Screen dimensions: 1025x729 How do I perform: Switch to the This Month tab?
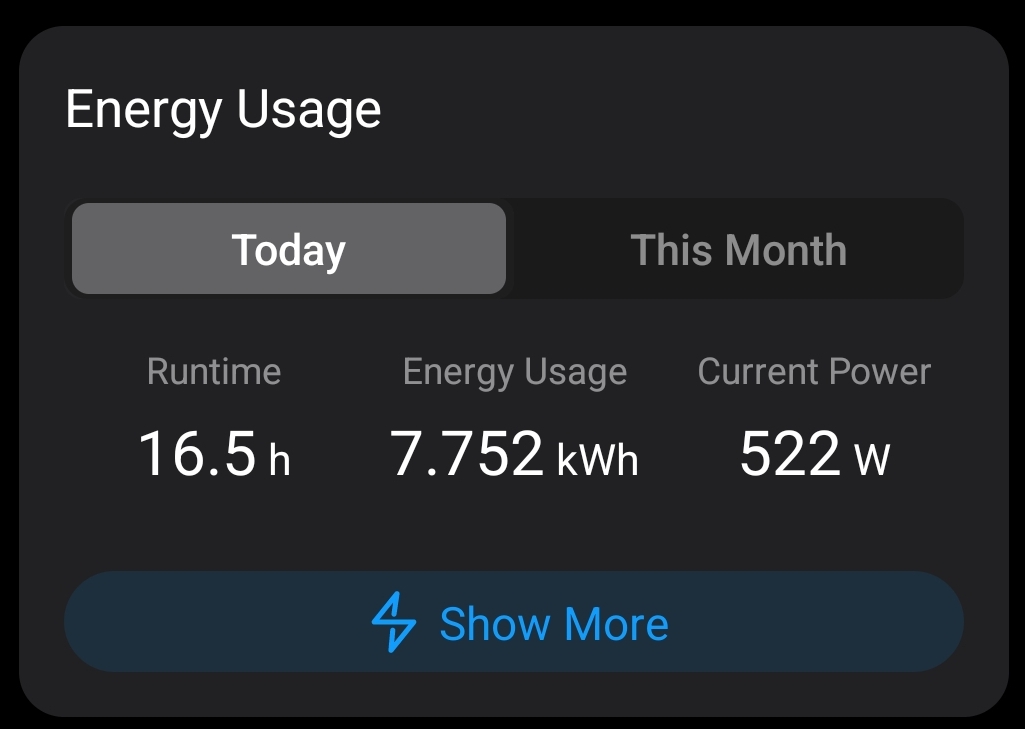point(738,249)
